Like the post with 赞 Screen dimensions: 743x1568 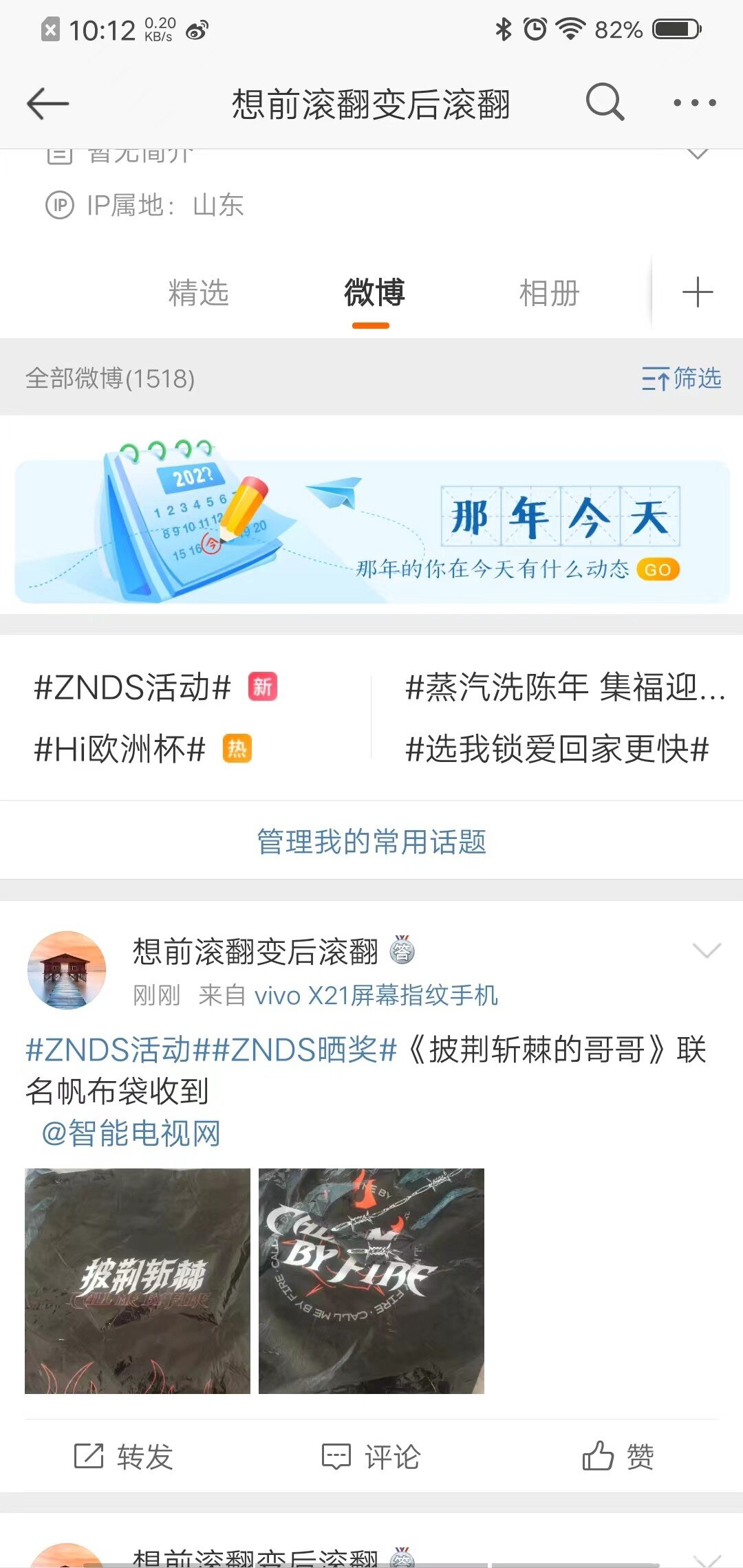coord(618,1456)
